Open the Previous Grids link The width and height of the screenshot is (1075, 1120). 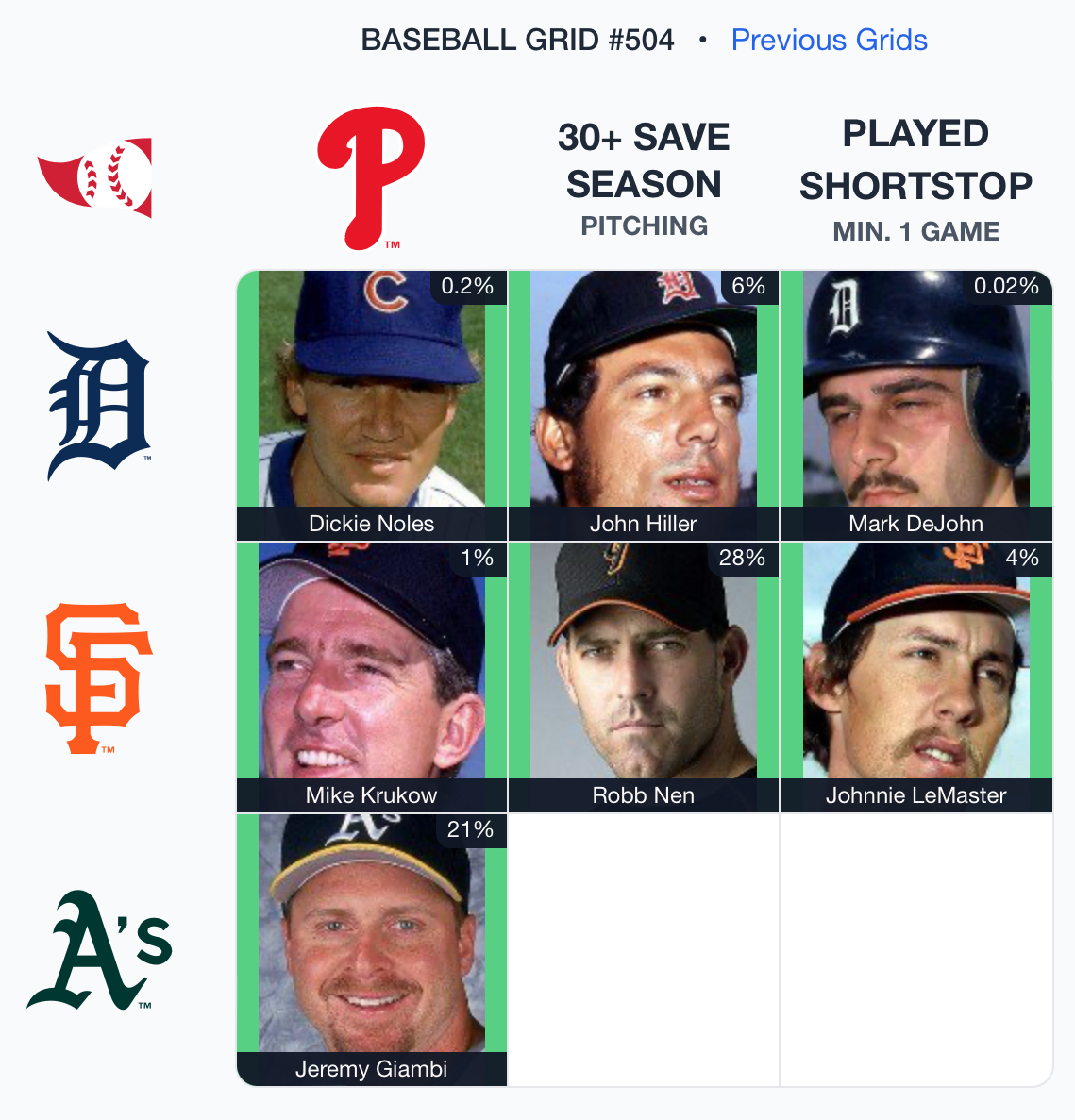[829, 40]
